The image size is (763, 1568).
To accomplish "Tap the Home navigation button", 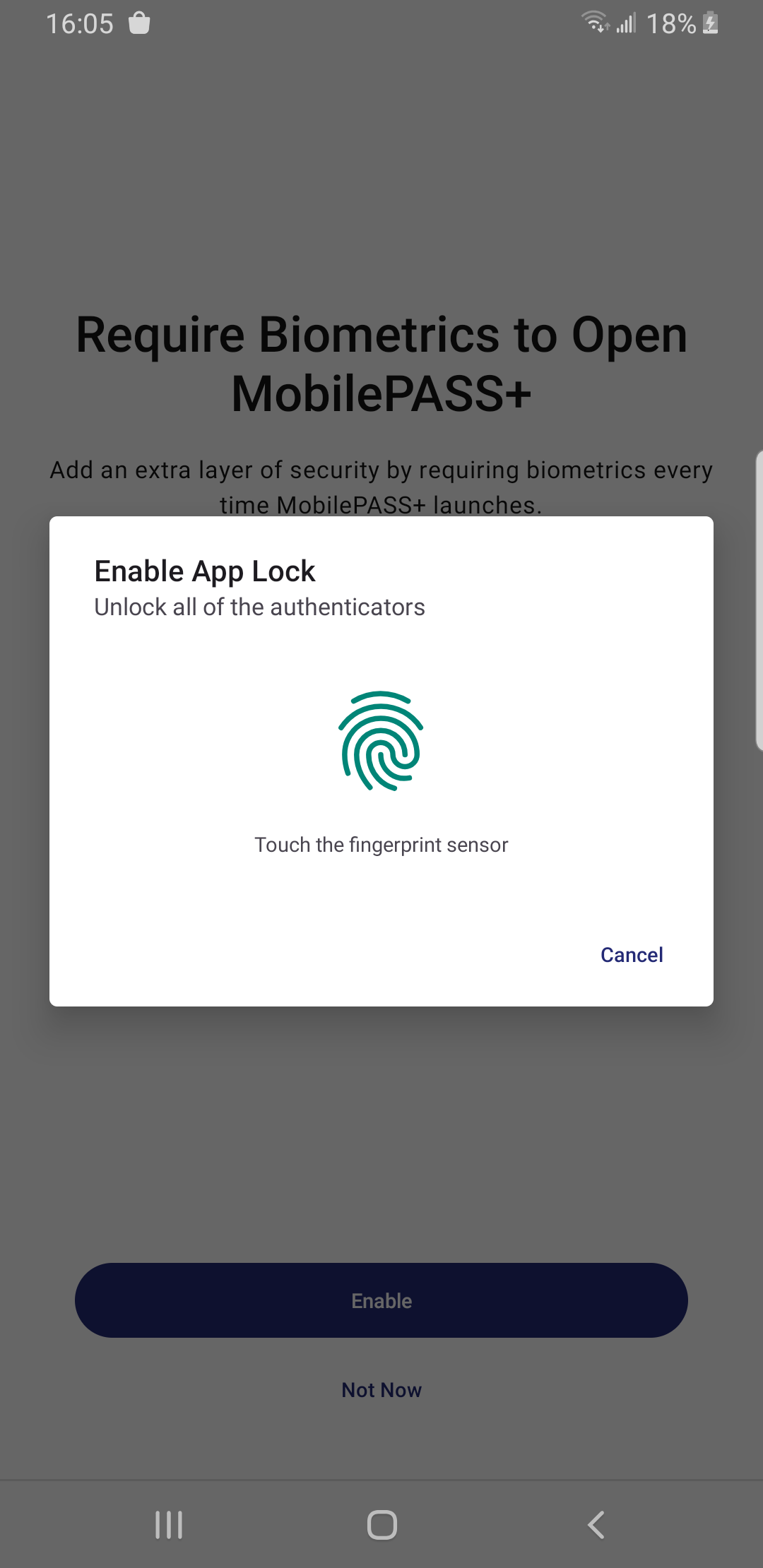I will click(381, 1524).
